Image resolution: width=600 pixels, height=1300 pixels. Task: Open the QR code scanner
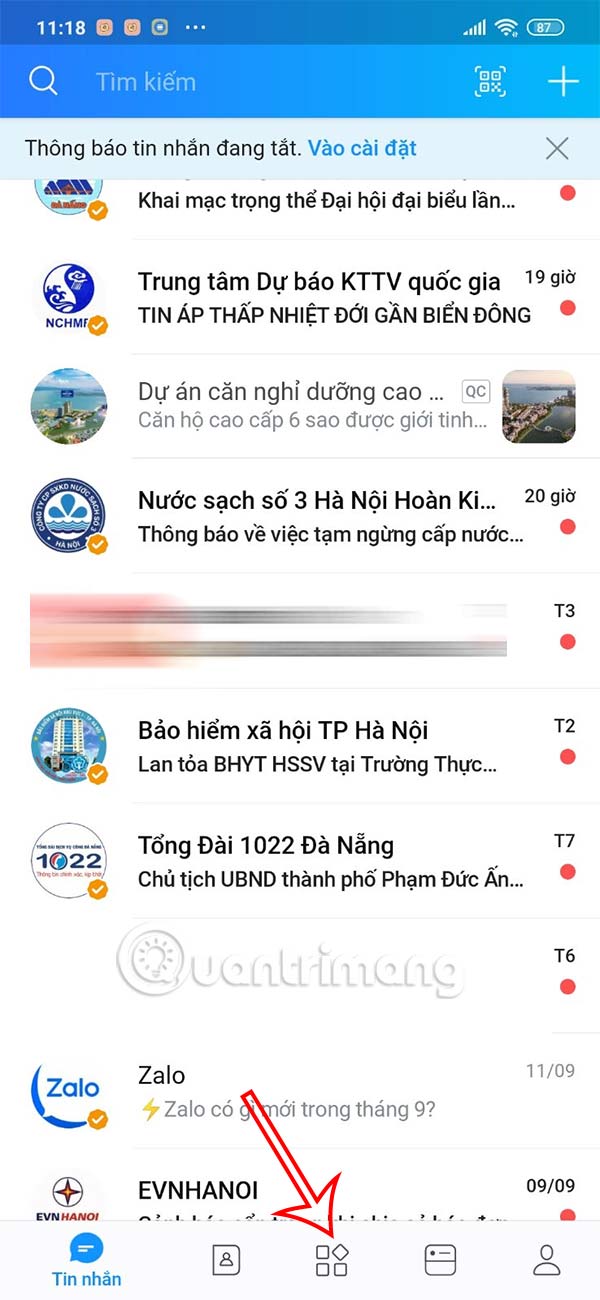pos(489,82)
